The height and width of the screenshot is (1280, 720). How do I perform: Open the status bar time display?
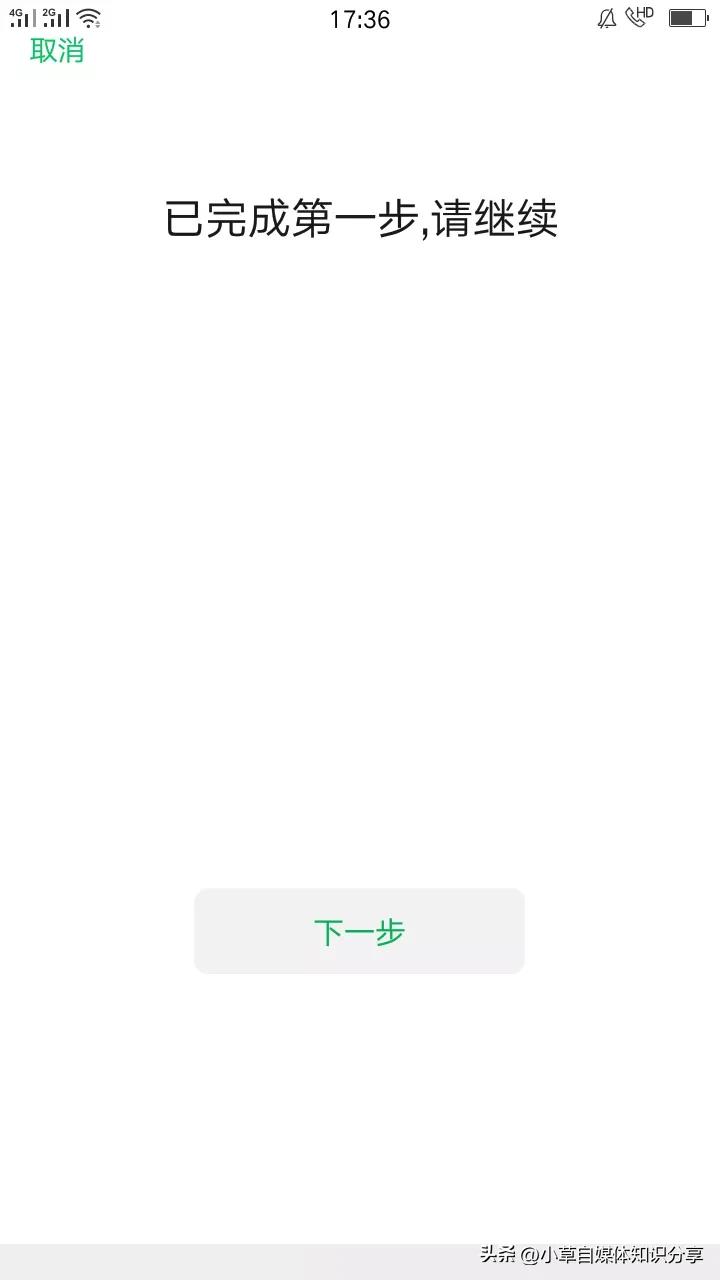coord(360,19)
